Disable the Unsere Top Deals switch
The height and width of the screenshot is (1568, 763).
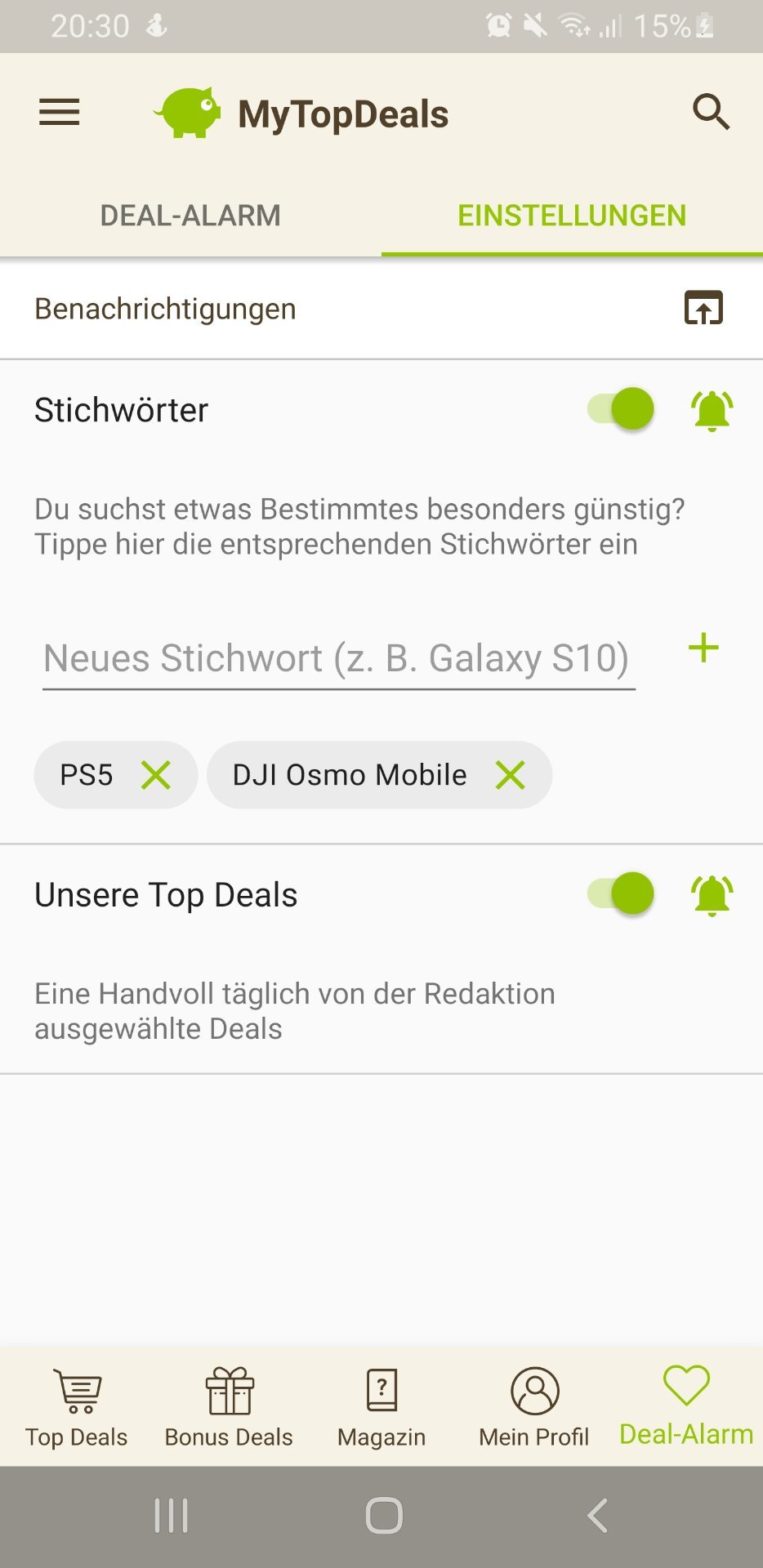(x=622, y=893)
